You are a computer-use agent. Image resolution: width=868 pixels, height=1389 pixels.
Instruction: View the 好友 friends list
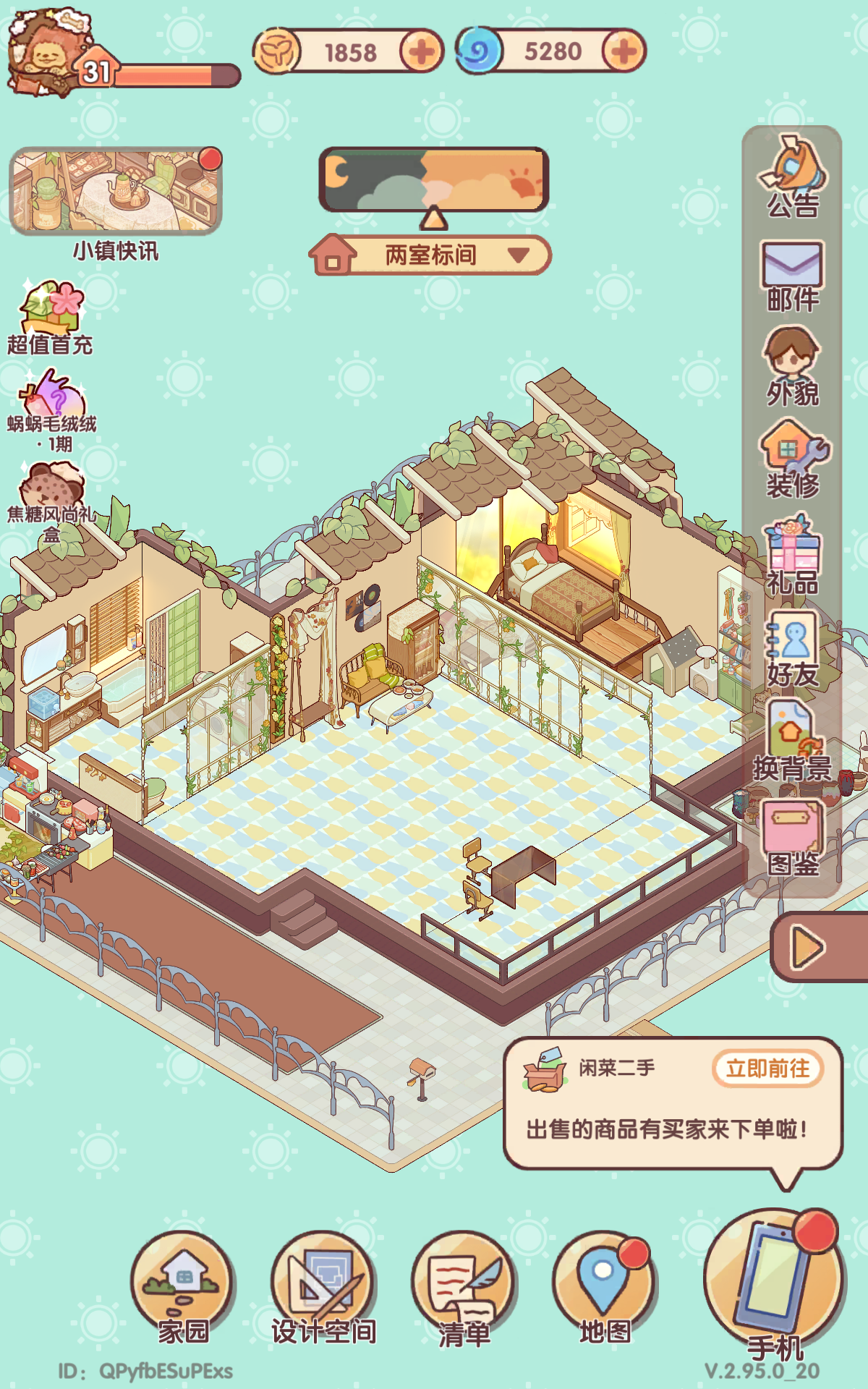pyautogui.click(x=793, y=647)
